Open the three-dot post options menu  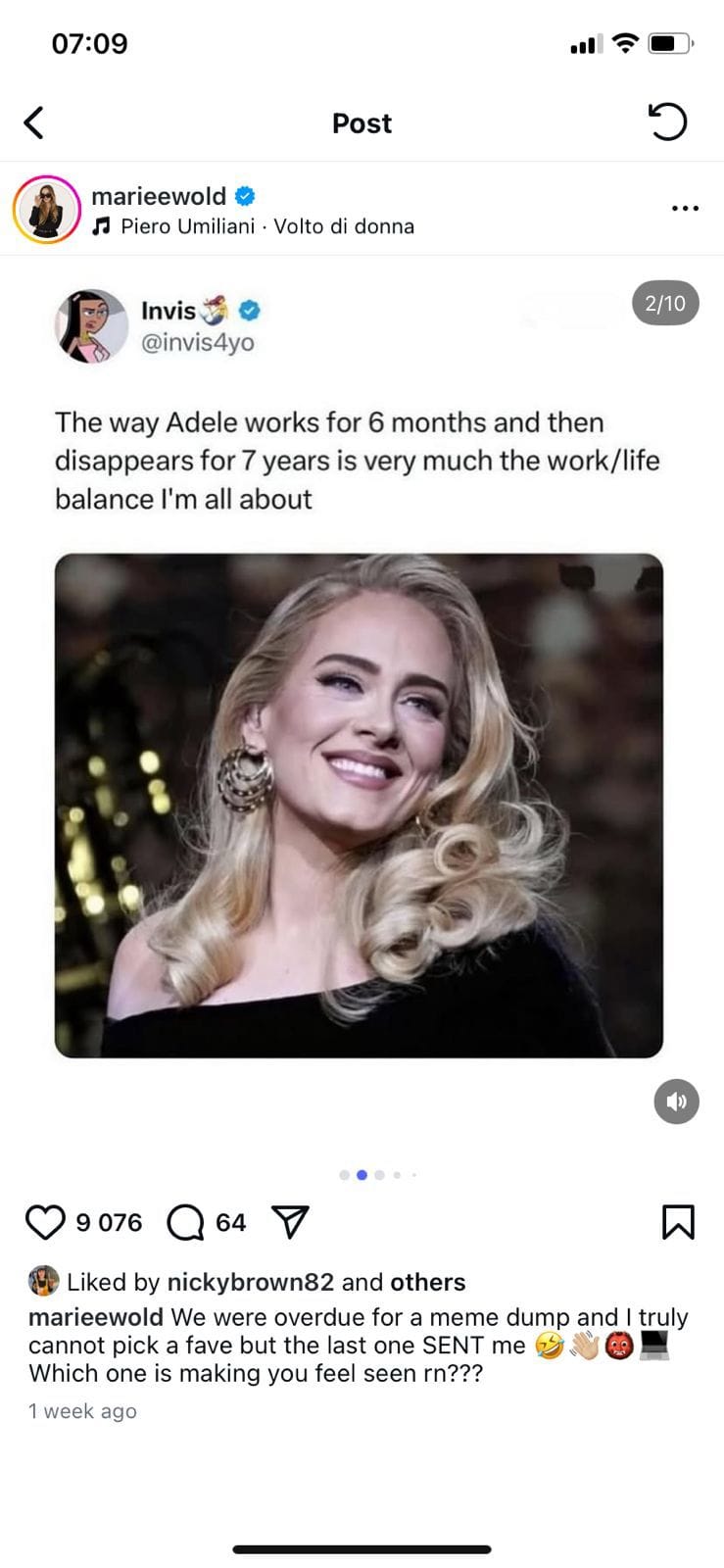click(685, 208)
